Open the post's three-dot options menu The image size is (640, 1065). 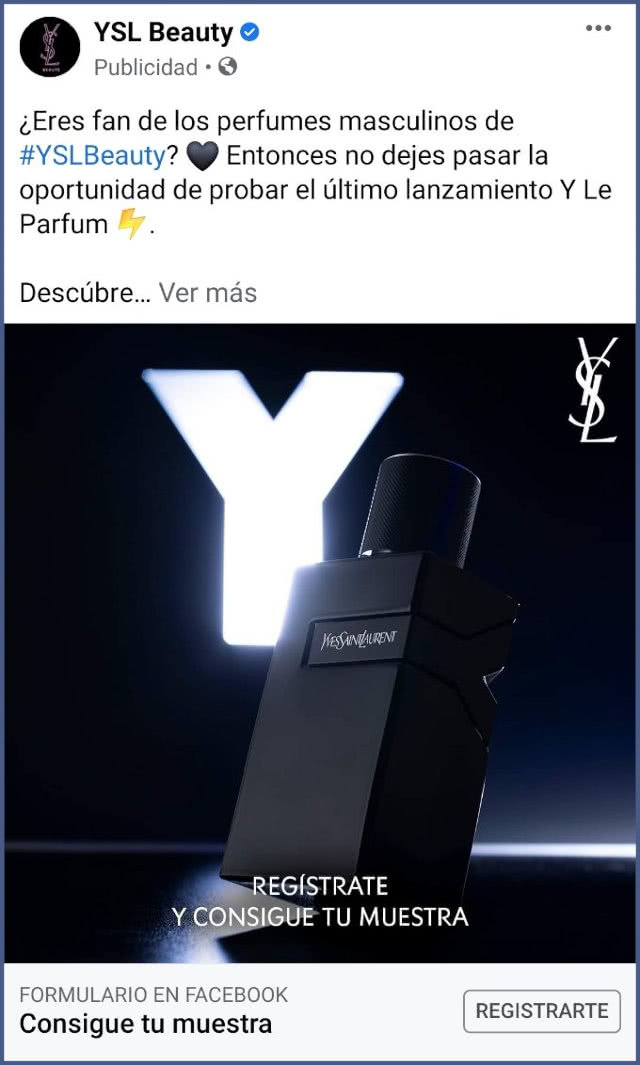pyautogui.click(x=598, y=29)
